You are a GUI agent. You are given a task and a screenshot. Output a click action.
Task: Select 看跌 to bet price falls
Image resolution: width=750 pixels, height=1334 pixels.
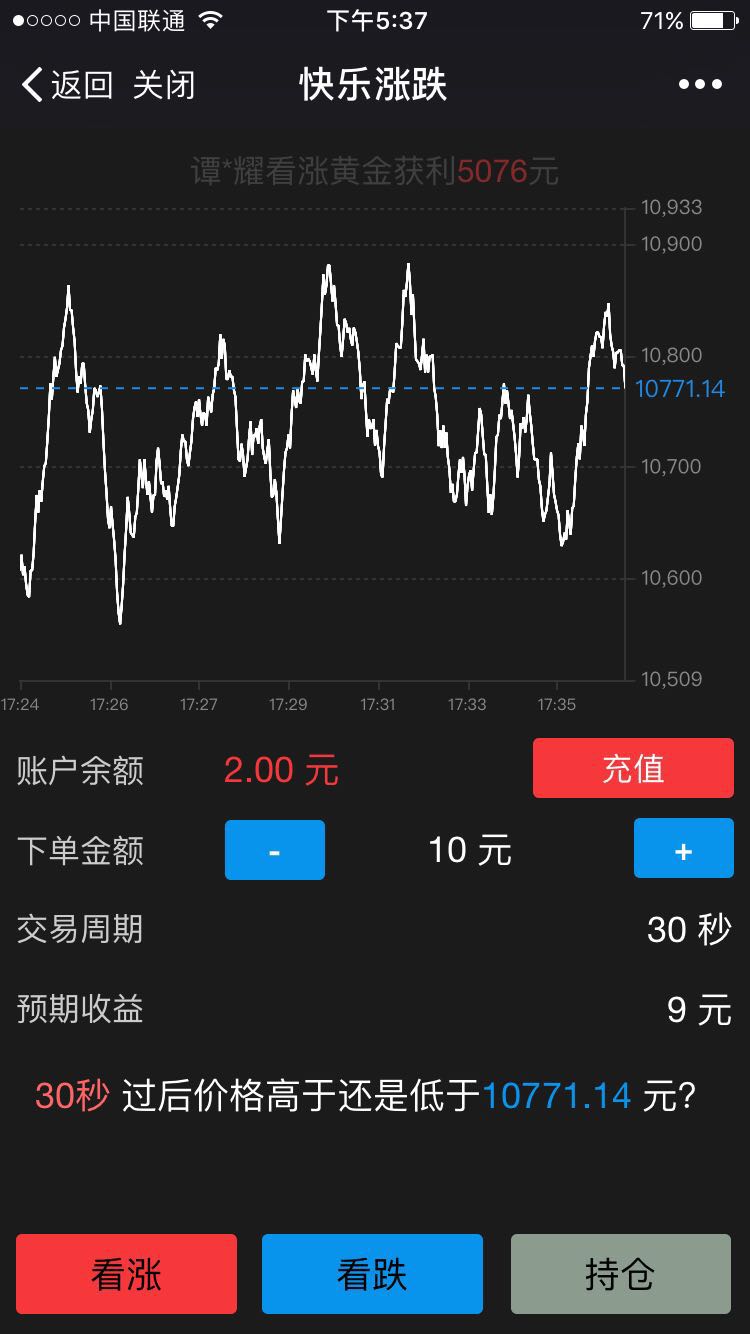(x=372, y=1273)
